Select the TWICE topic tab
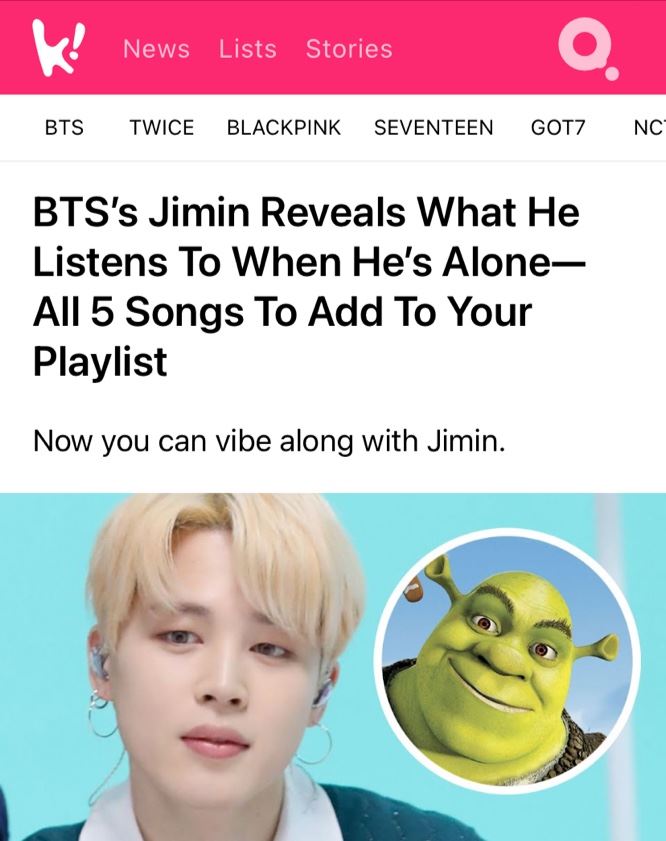Viewport: 666px width, 841px height. coord(162,128)
